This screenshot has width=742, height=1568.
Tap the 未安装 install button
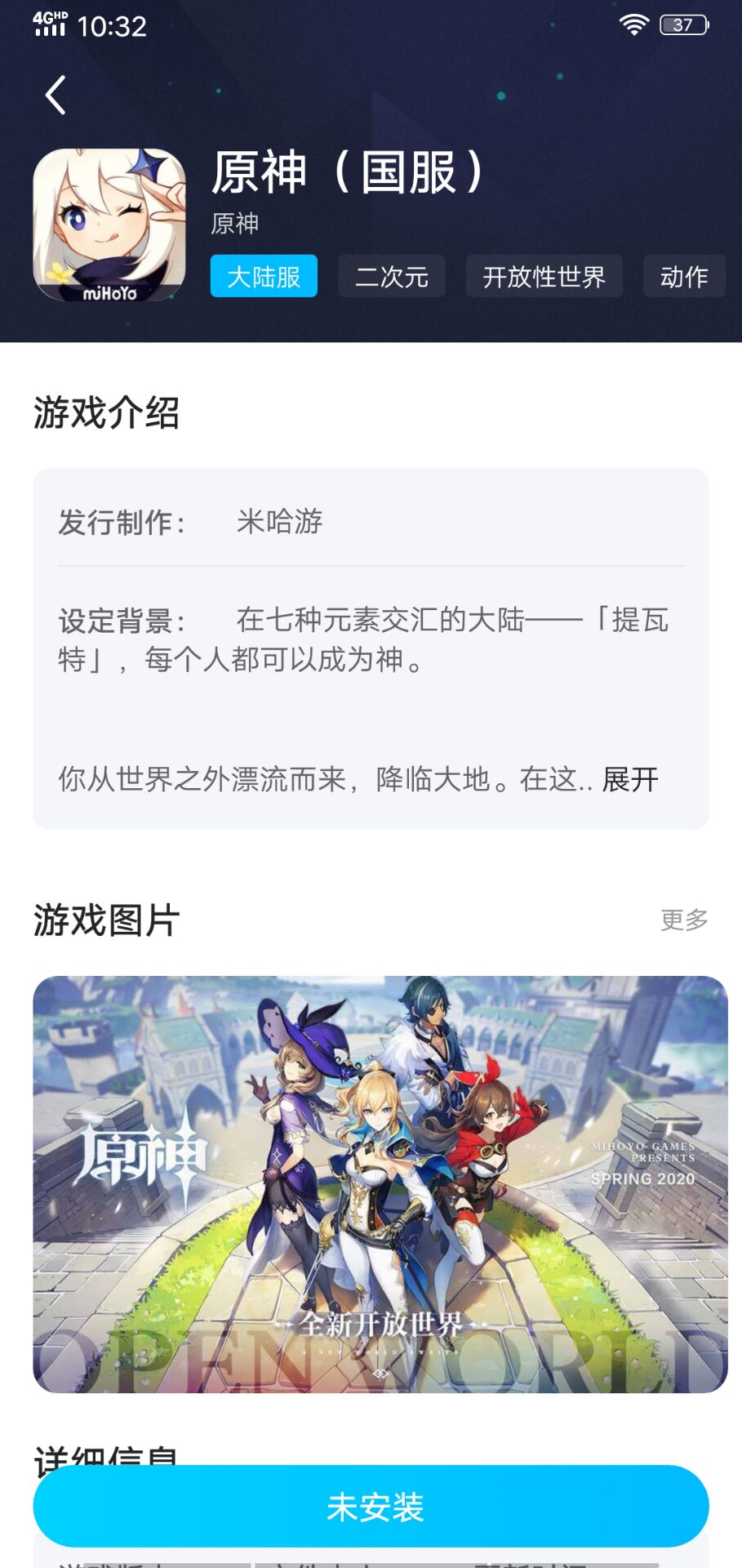tap(371, 1507)
